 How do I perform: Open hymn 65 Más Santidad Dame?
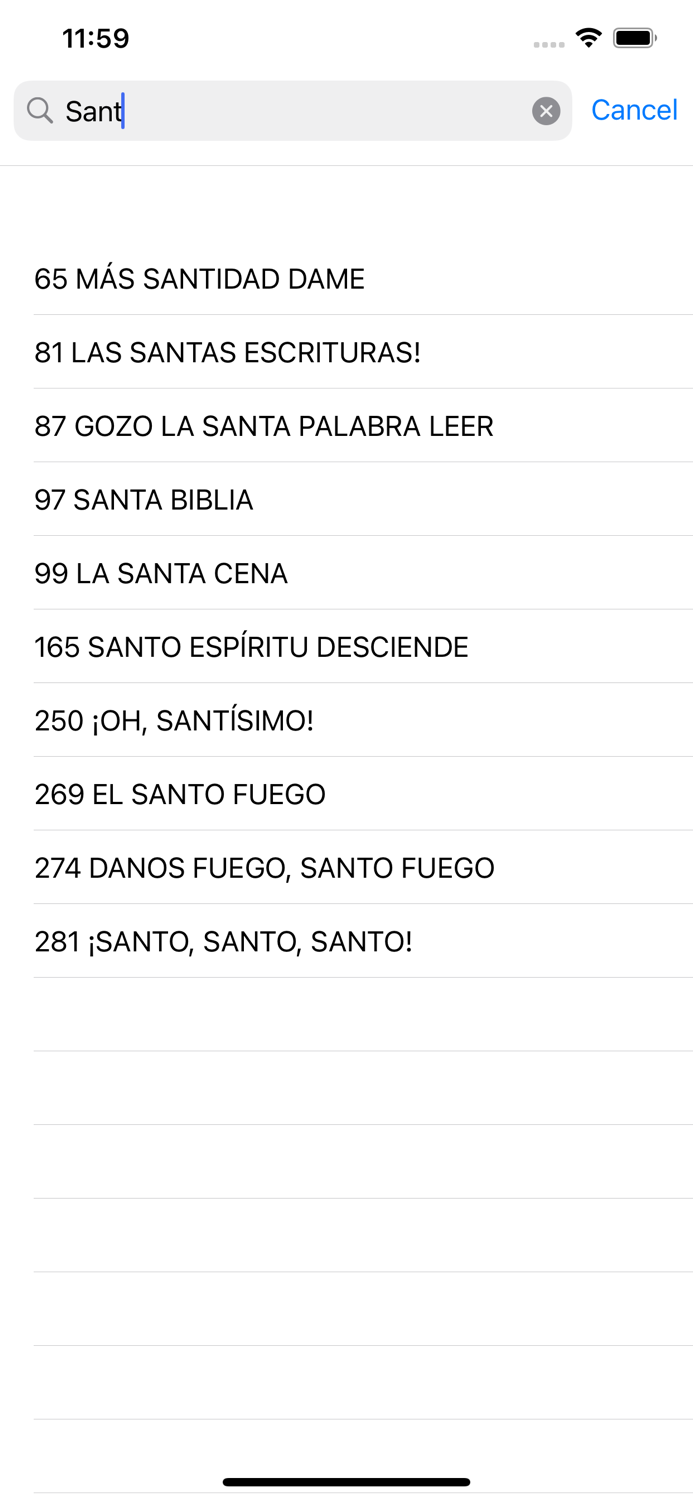(x=200, y=279)
